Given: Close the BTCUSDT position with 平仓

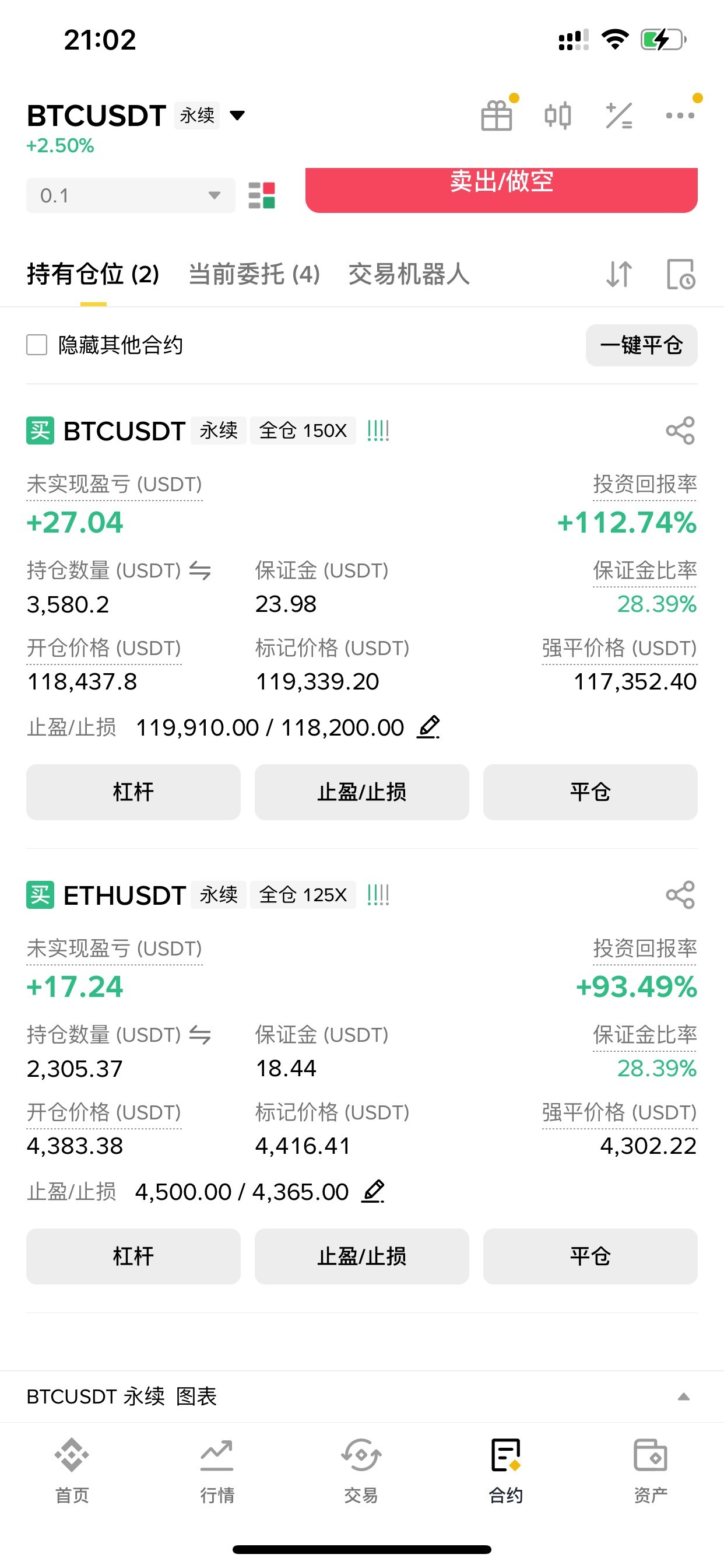Looking at the screenshot, I should tap(589, 792).
